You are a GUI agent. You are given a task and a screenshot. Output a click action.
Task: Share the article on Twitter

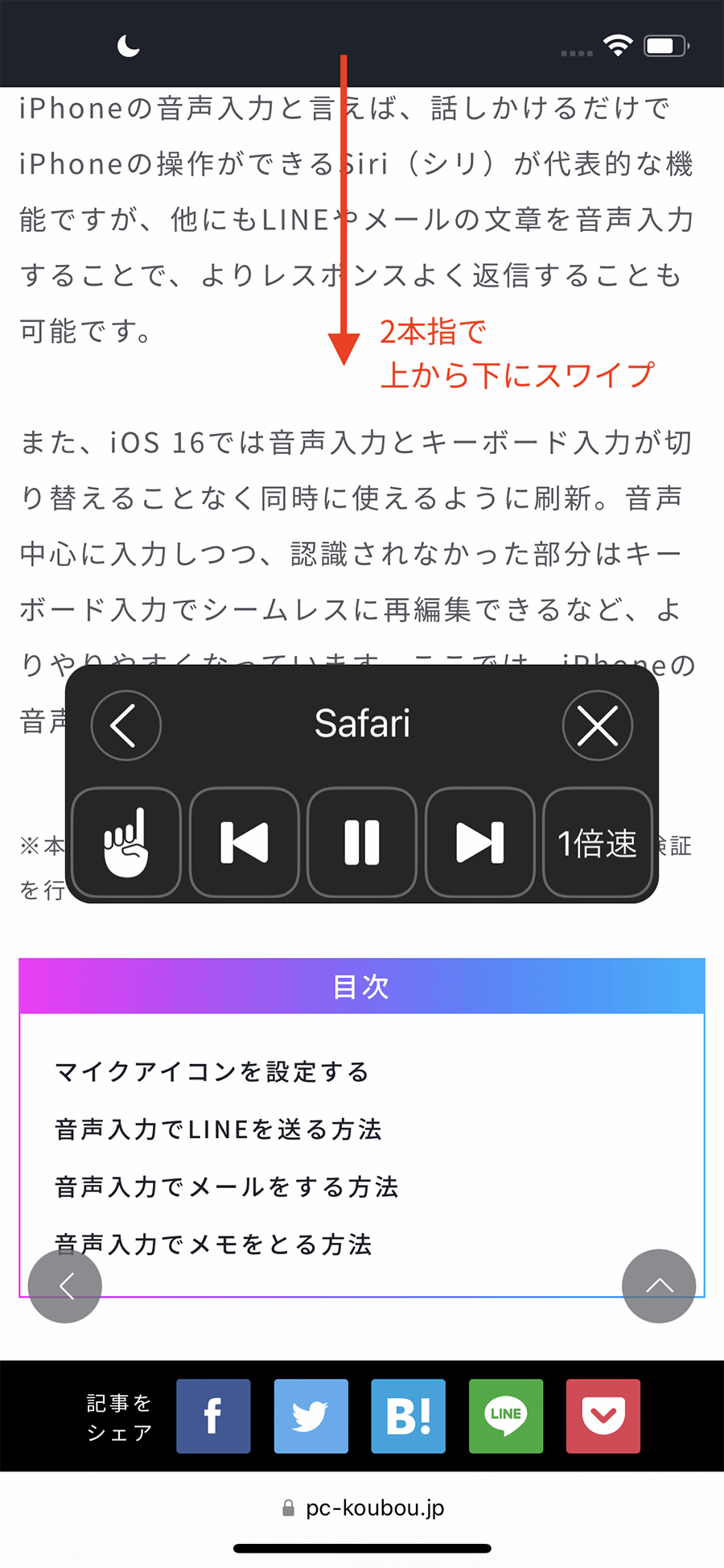[x=311, y=1416]
